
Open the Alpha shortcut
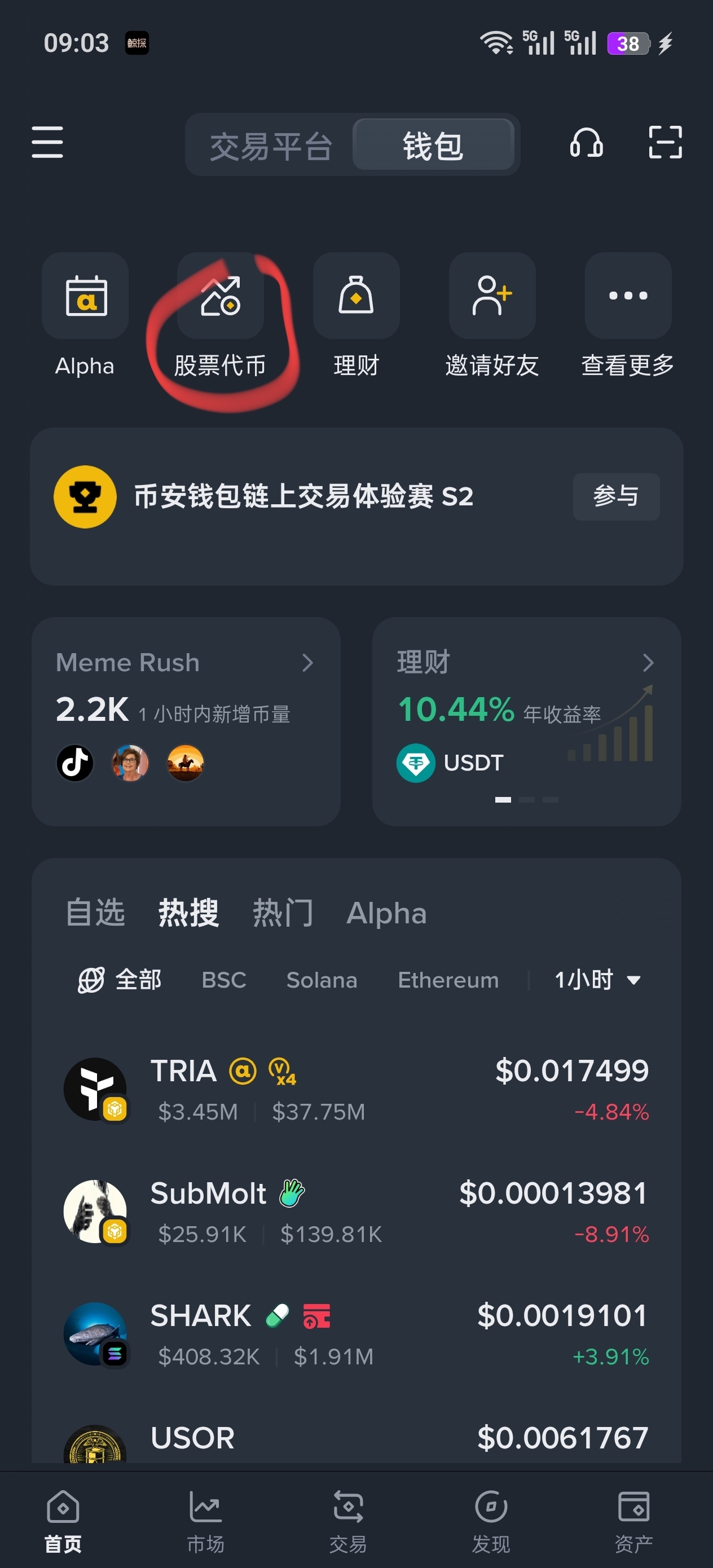coord(85,296)
